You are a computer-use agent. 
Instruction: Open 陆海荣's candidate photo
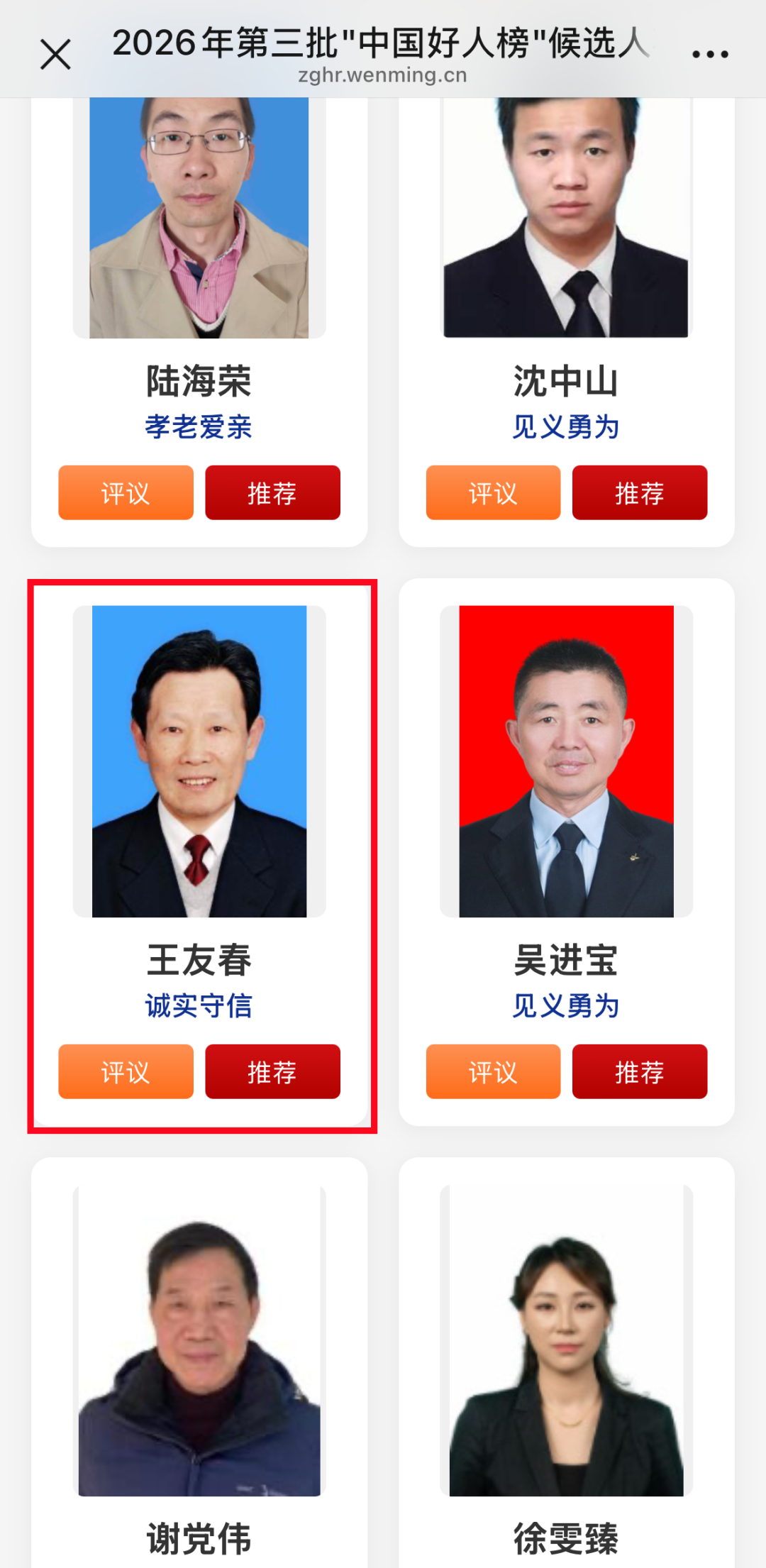click(x=199, y=218)
